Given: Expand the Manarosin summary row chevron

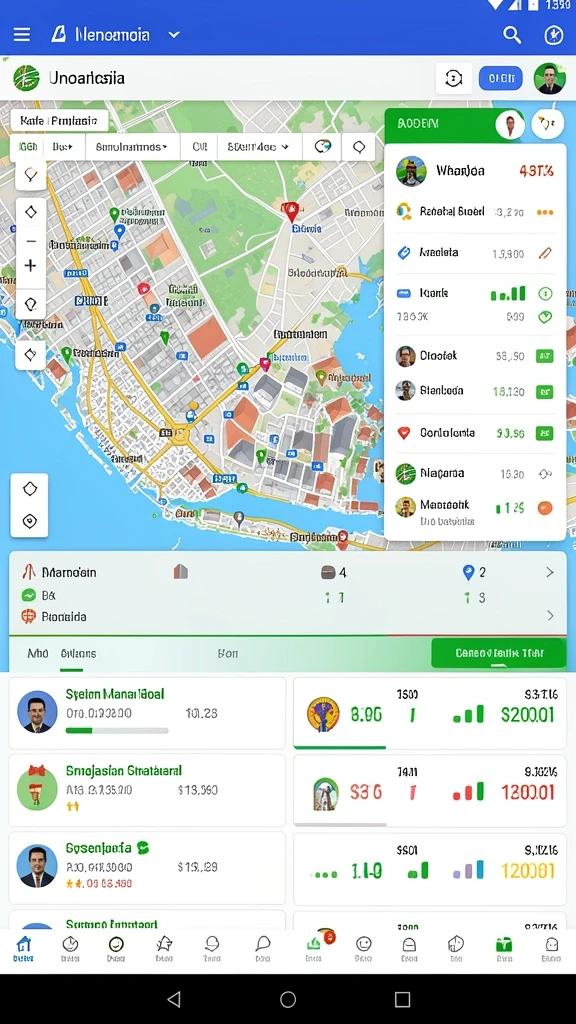Looking at the screenshot, I should [x=550, y=573].
